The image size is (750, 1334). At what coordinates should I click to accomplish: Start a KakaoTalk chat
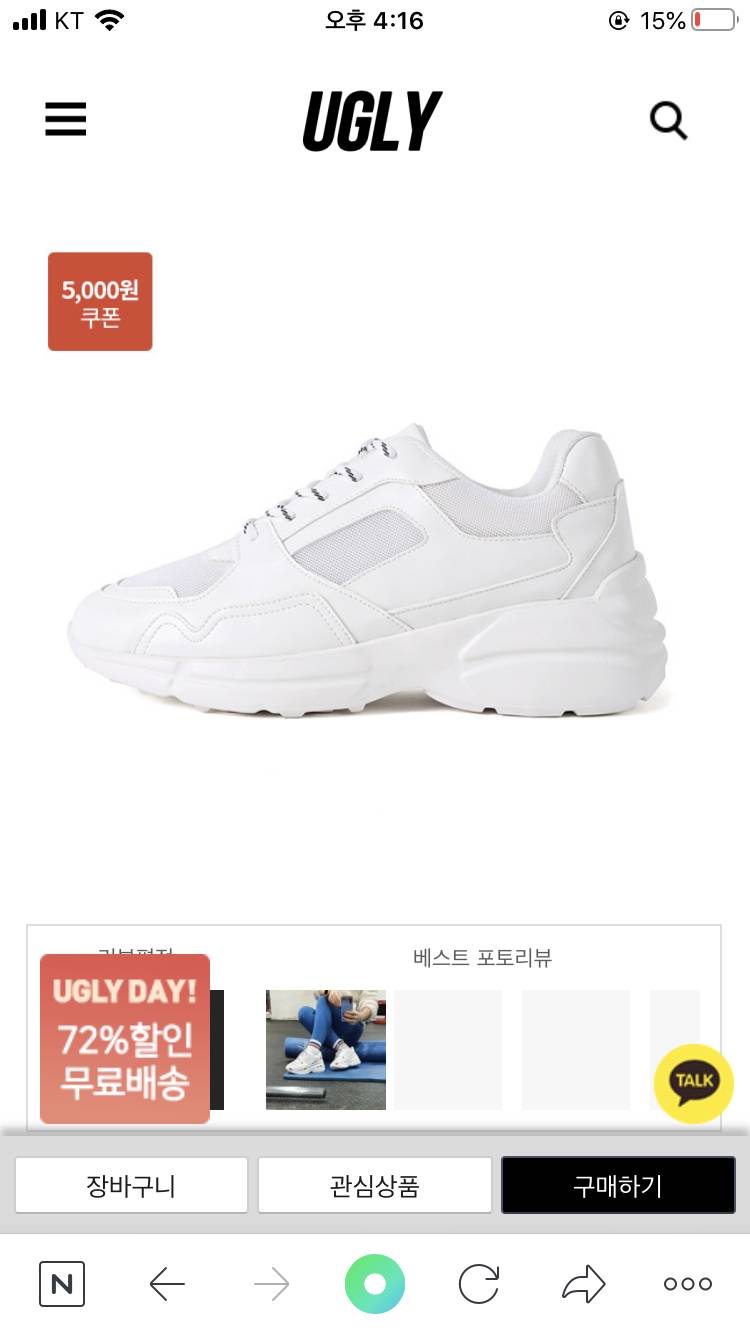click(x=693, y=1083)
